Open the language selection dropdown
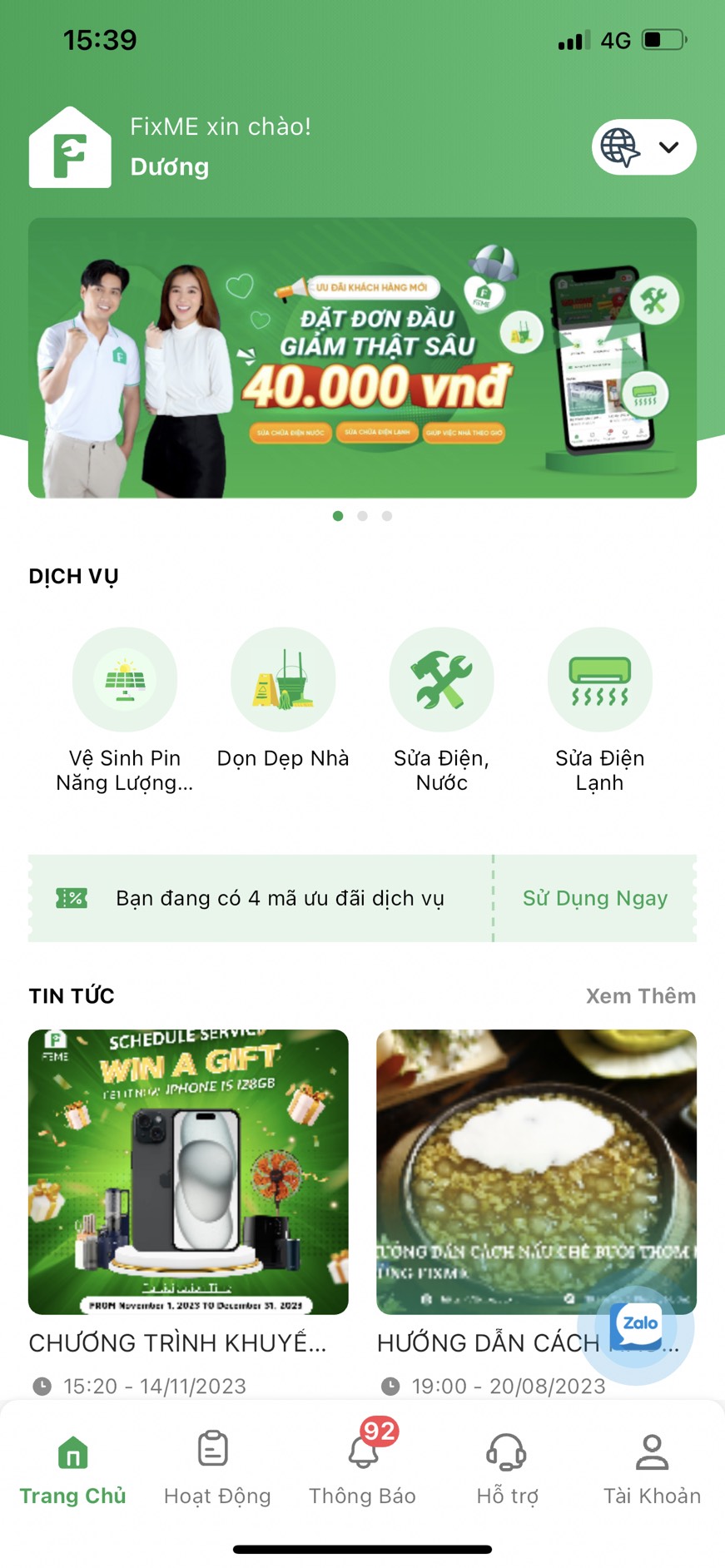The width and height of the screenshot is (725, 1568). tap(643, 146)
